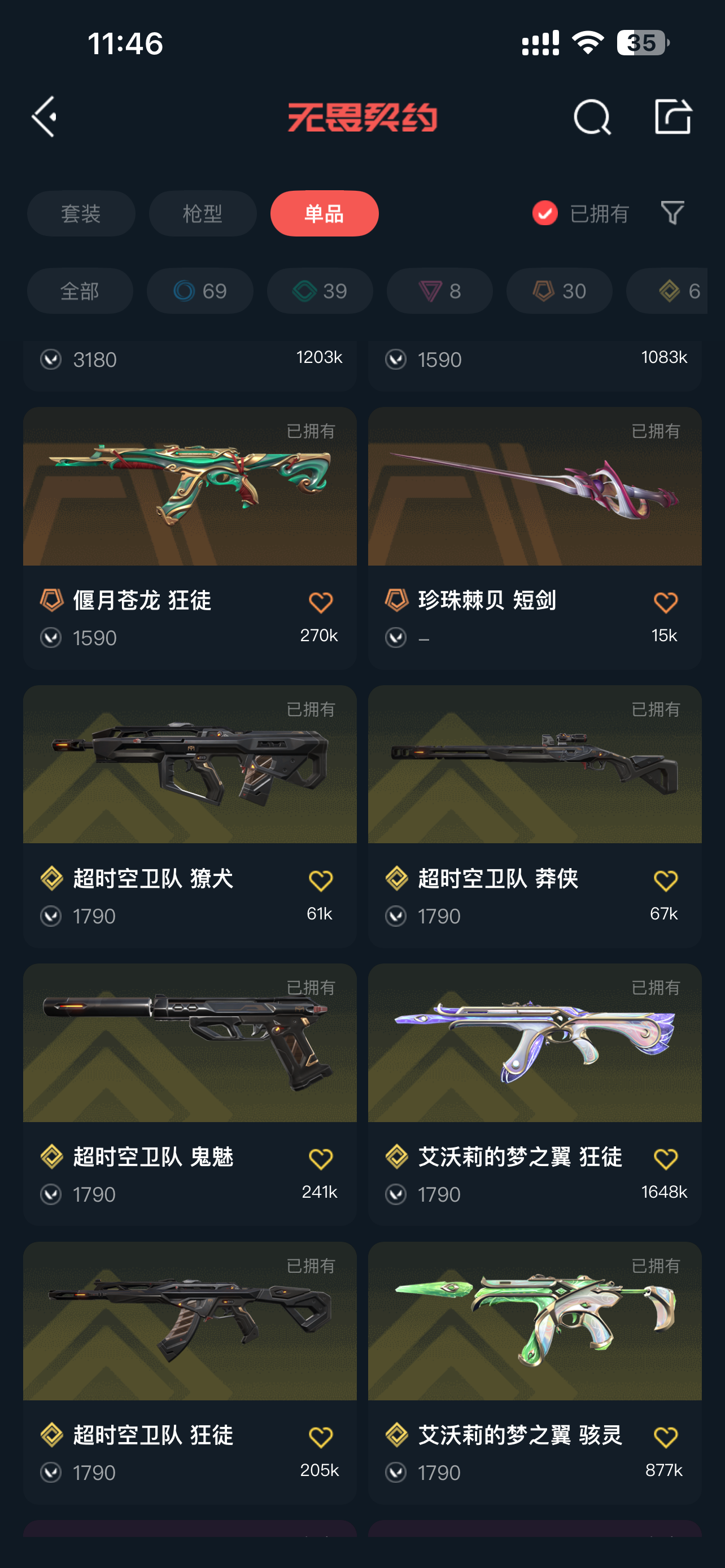
Task: Open the 超时空卫队 莽侠 skin card
Action: (x=535, y=765)
